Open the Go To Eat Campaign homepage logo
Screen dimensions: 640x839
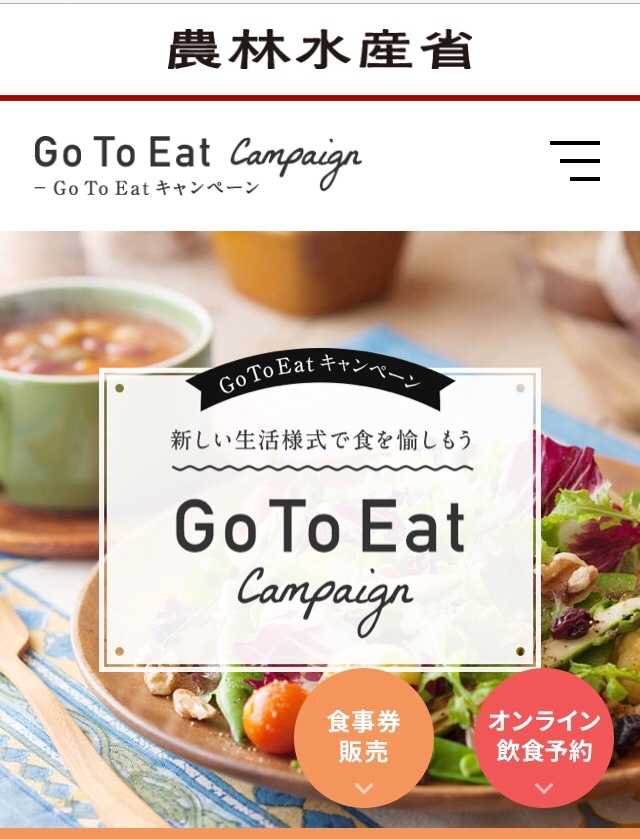pos(197,163)
